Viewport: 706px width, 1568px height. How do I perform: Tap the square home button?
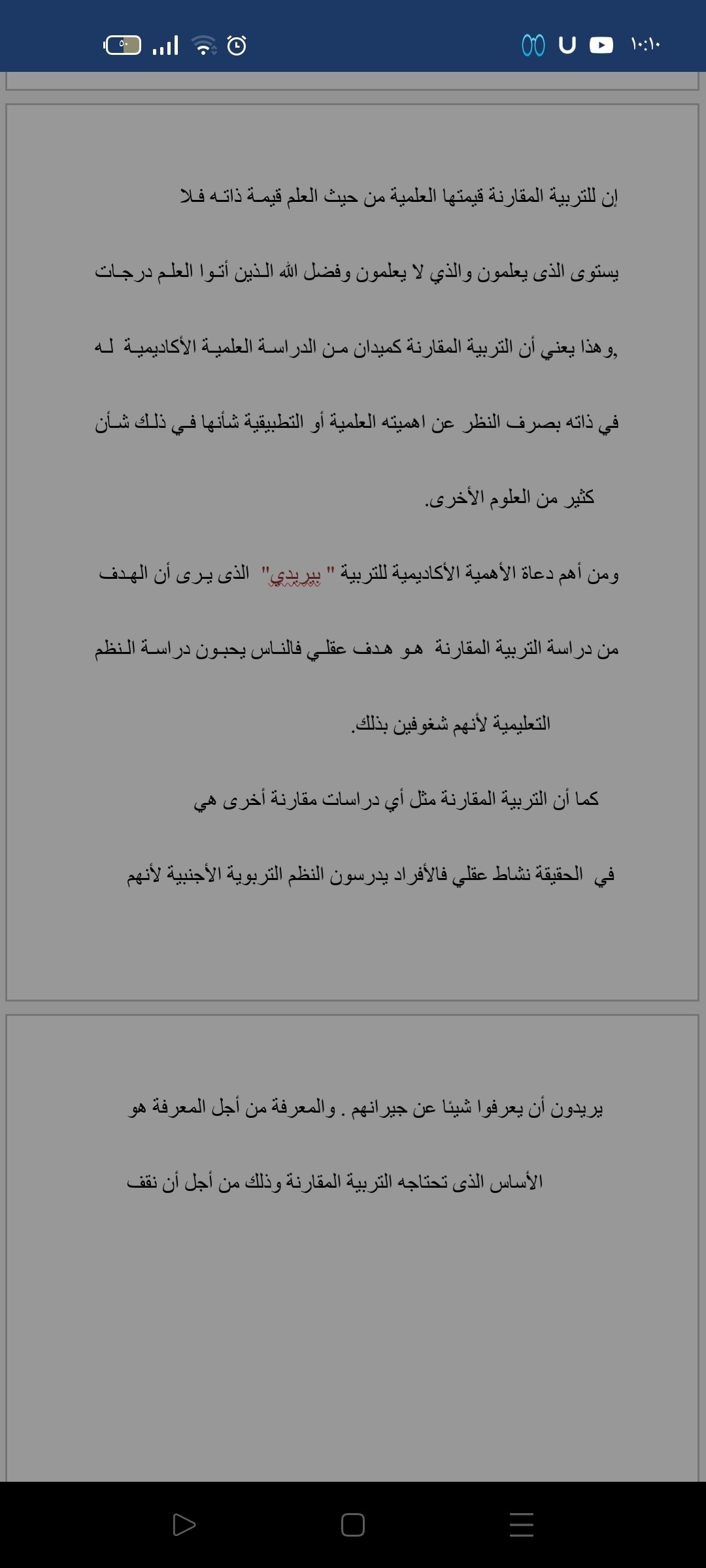353,1525
